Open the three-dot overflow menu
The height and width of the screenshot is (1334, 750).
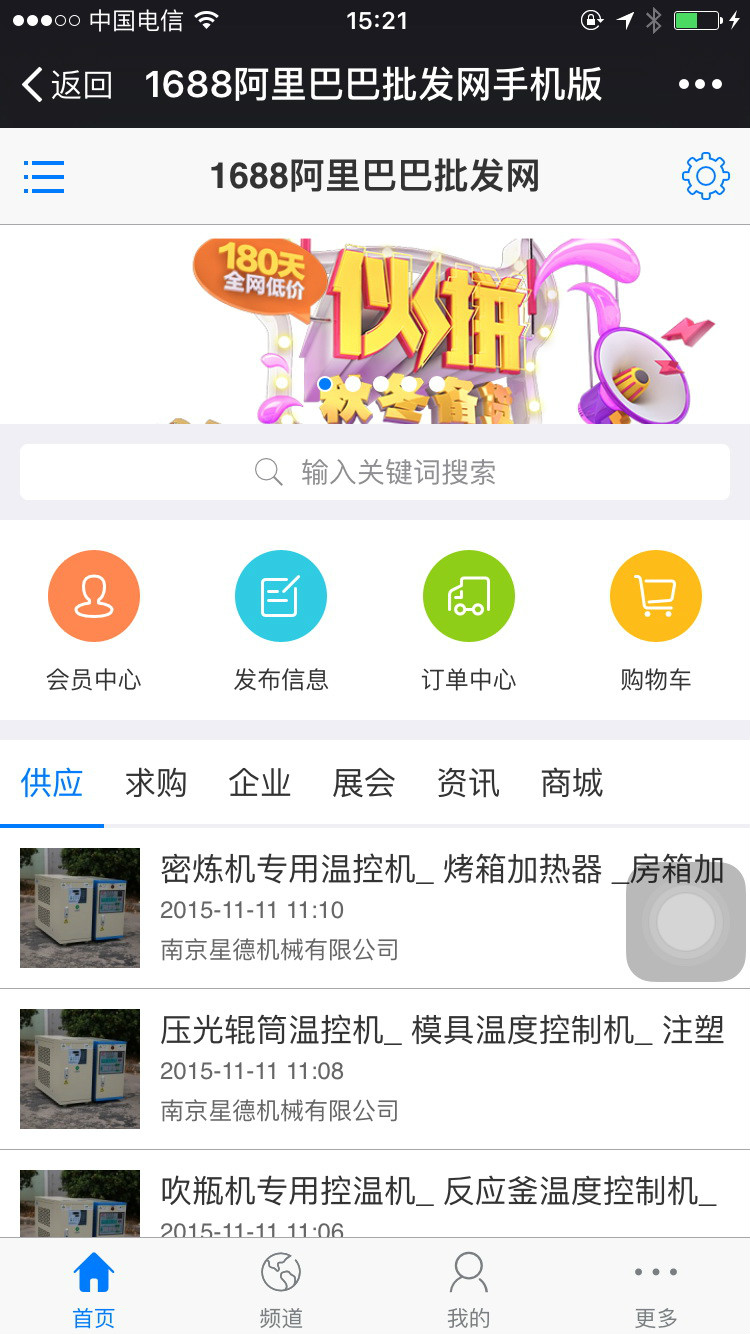pos(700,85)
